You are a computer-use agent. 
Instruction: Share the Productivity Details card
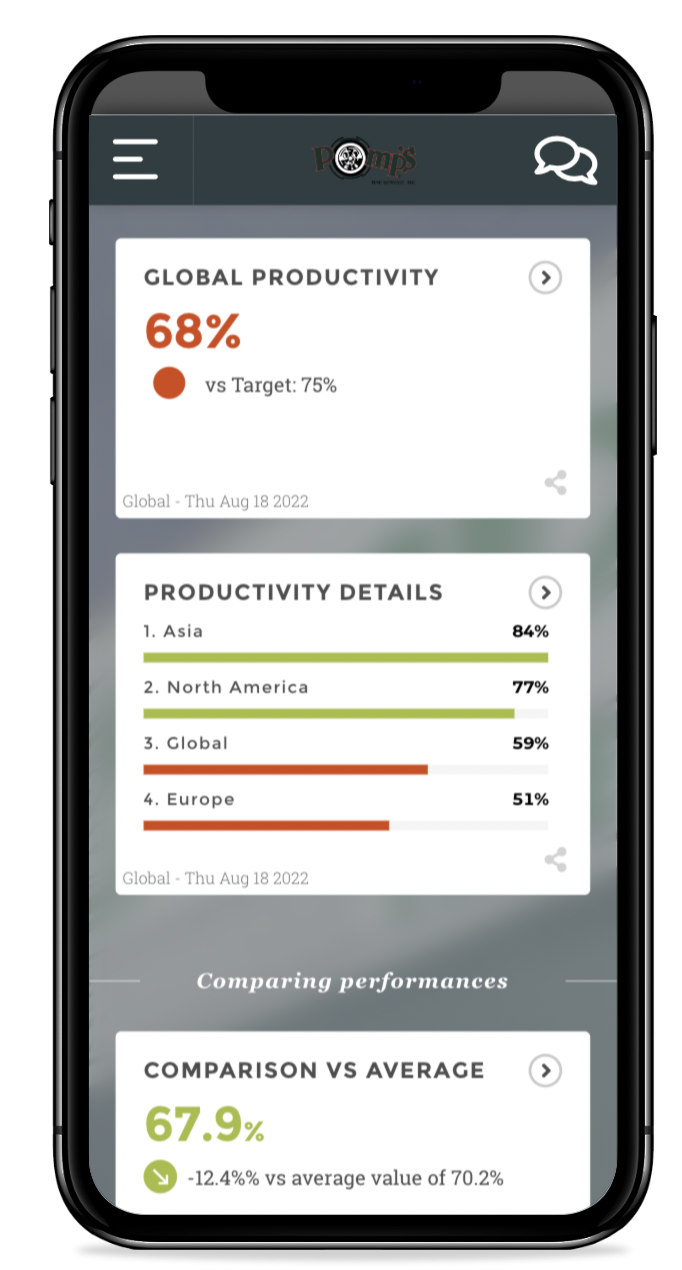556,859
